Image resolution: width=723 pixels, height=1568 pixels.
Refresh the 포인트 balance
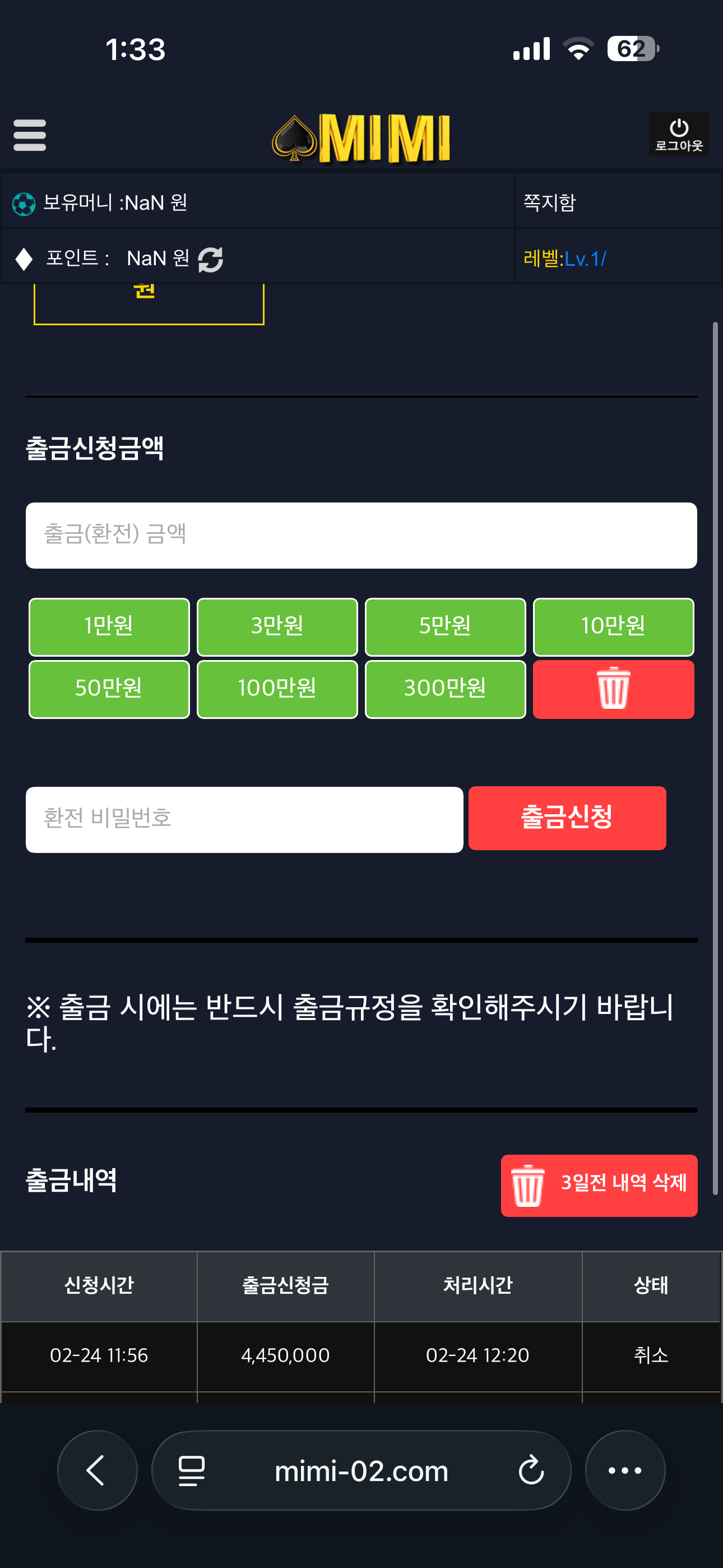(x=211, y=259)
